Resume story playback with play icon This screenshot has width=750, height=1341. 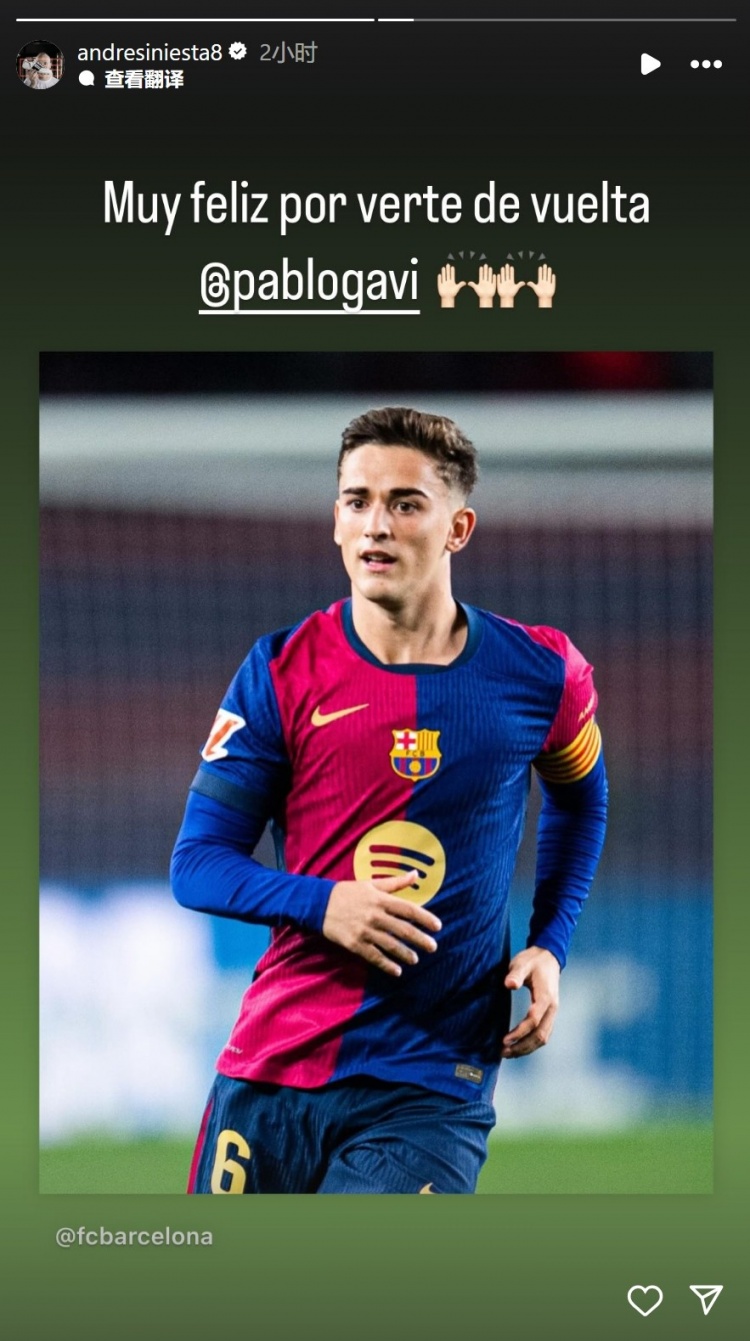pyautogui.click(x=650, y=64)
